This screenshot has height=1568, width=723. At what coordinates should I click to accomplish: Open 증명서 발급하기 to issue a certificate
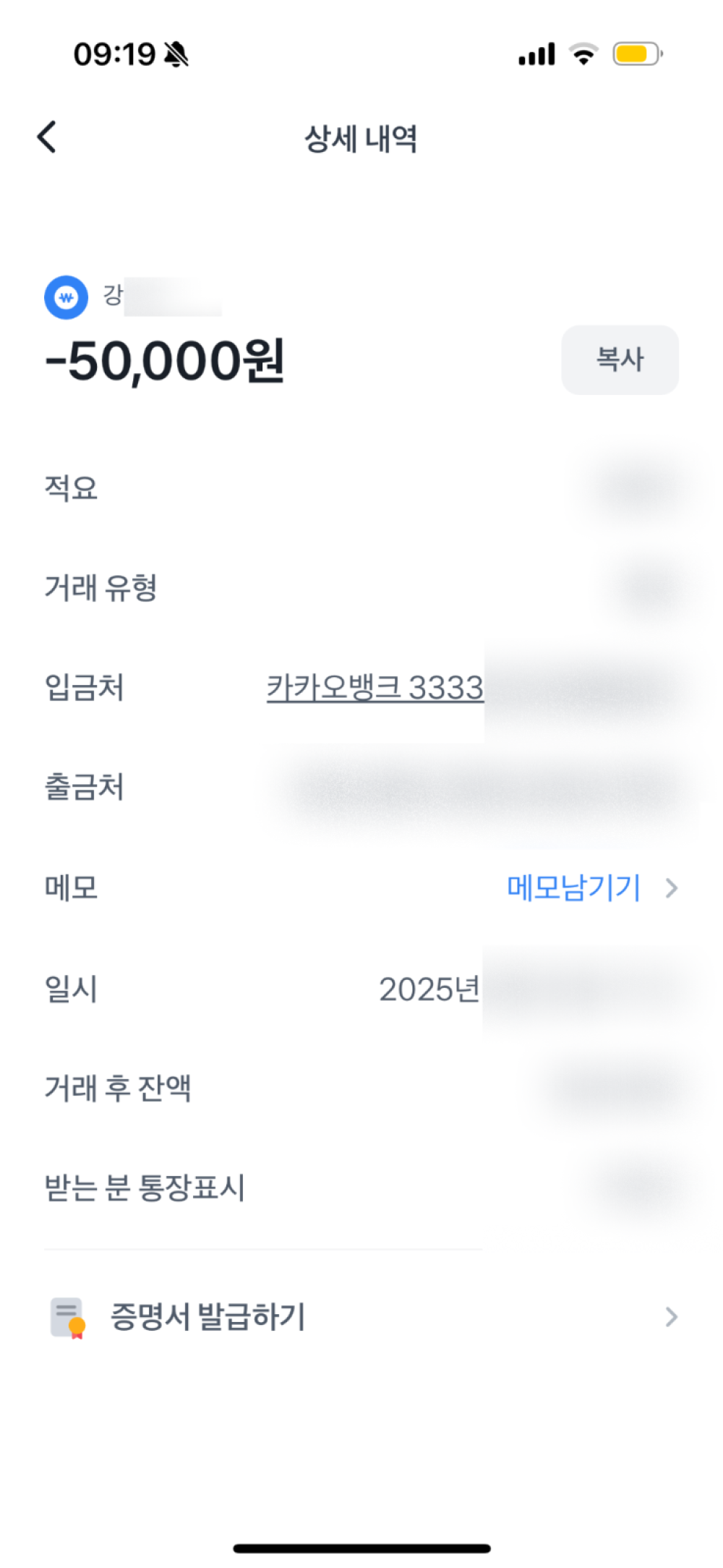208,1316
